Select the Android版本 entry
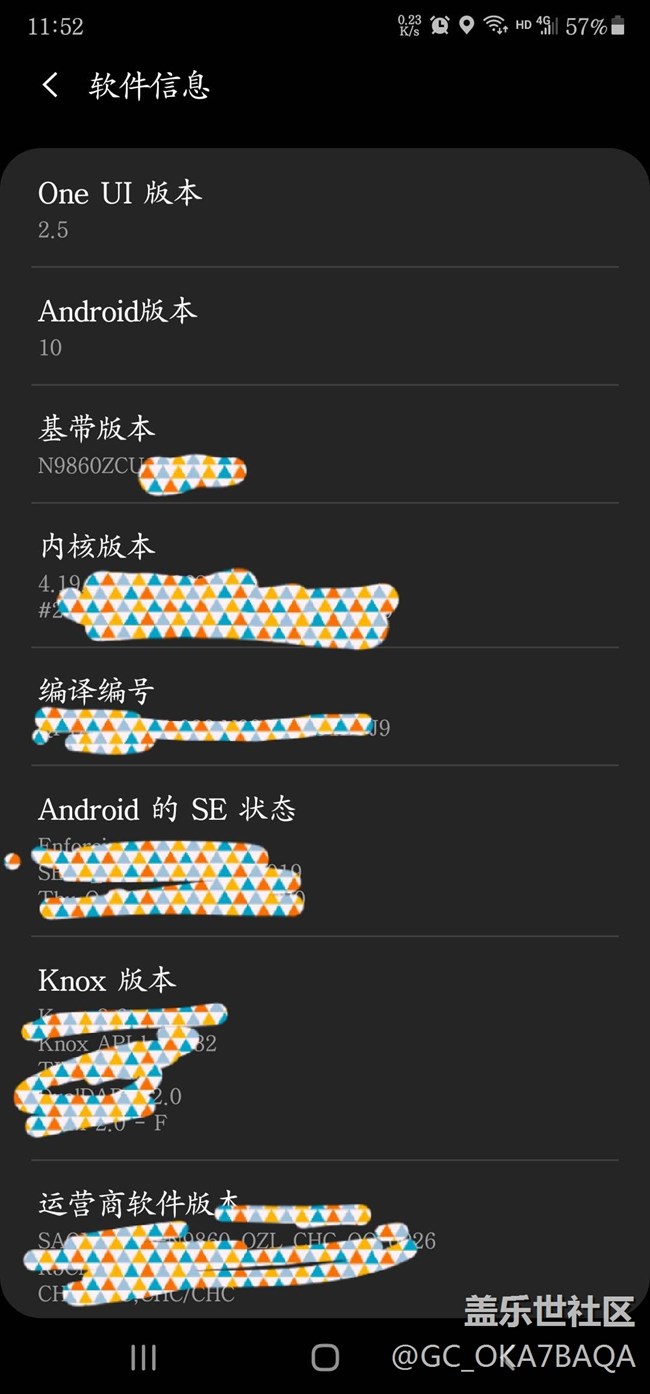Viewport: 650px width, 1394px height. point(324,327)
